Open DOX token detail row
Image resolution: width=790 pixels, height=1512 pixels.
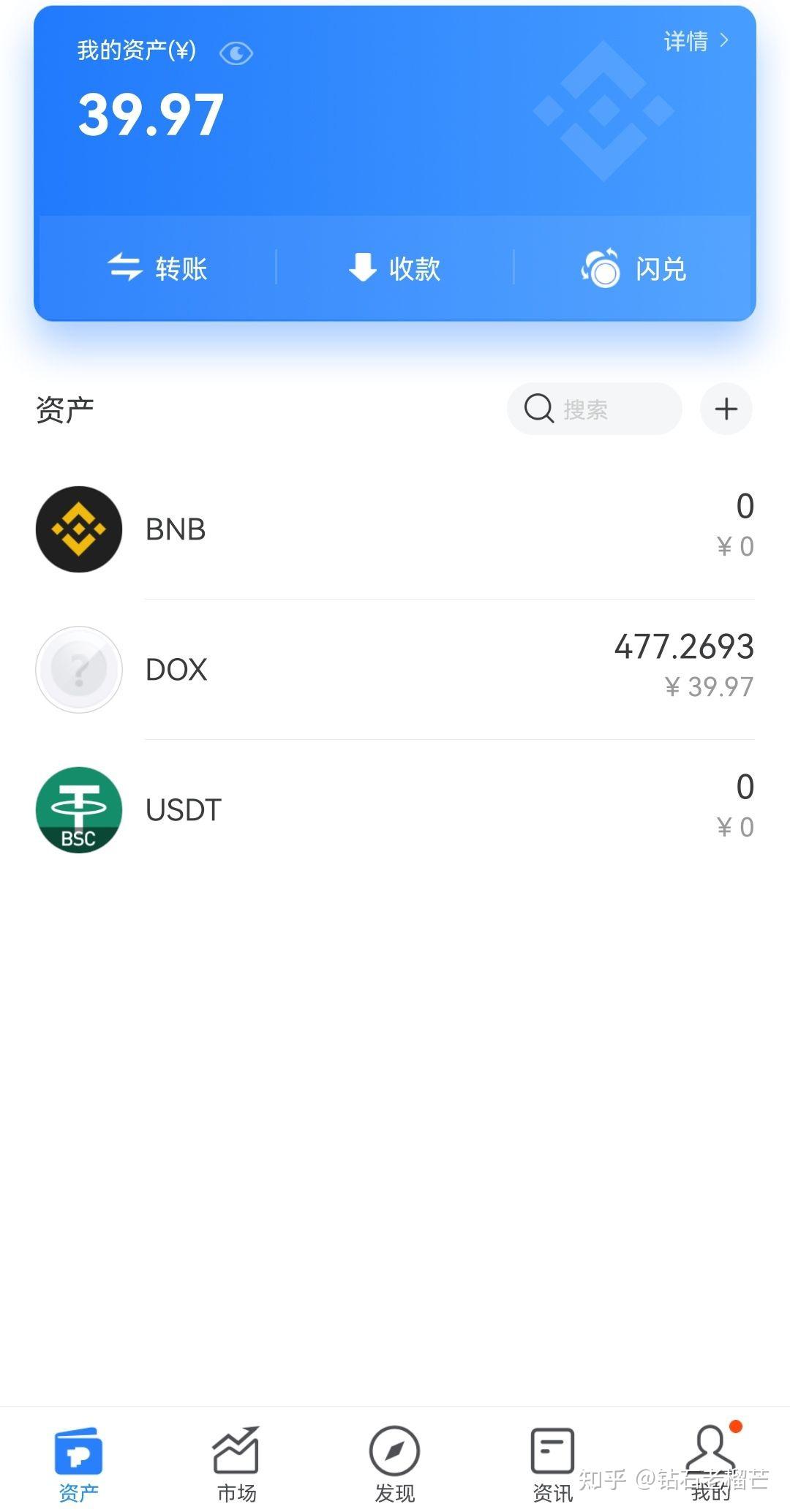(x=395, y=668)
